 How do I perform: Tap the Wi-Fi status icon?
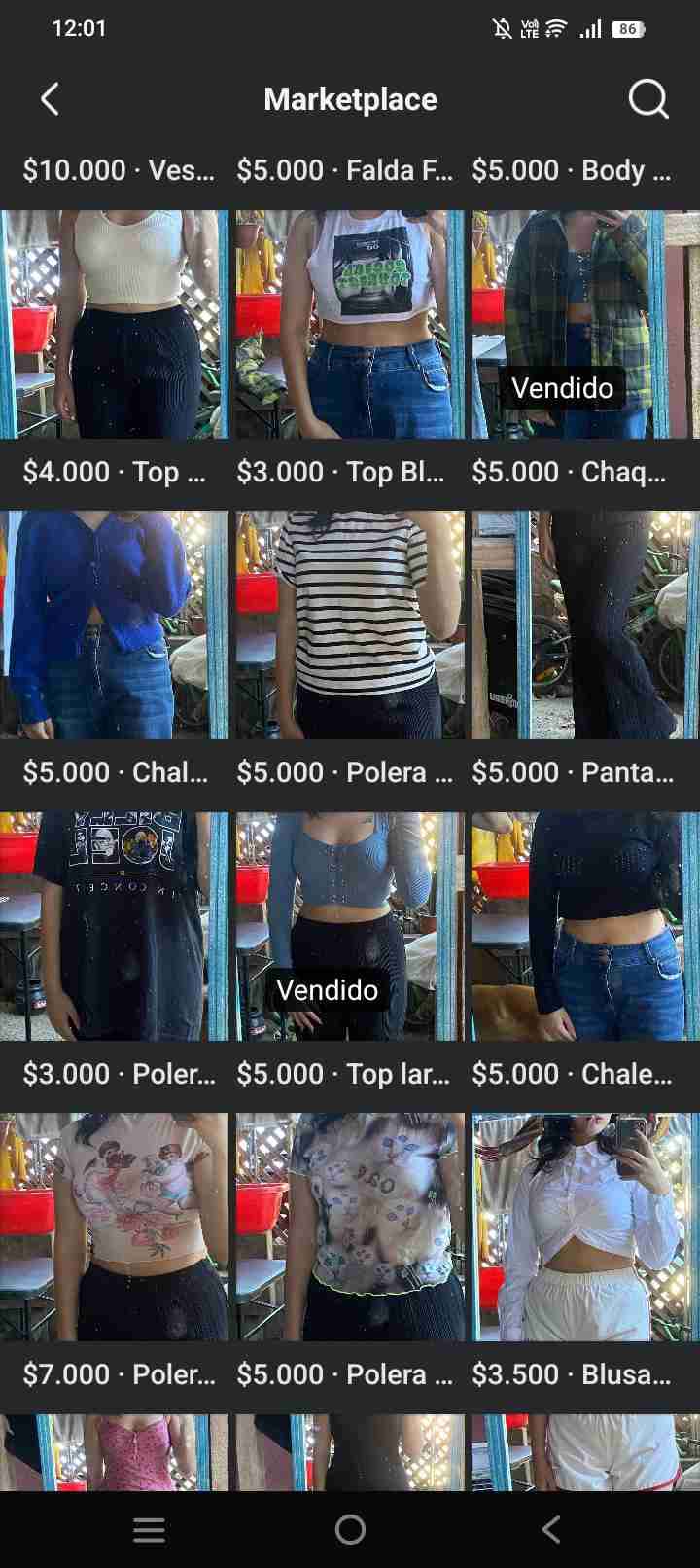554,27
